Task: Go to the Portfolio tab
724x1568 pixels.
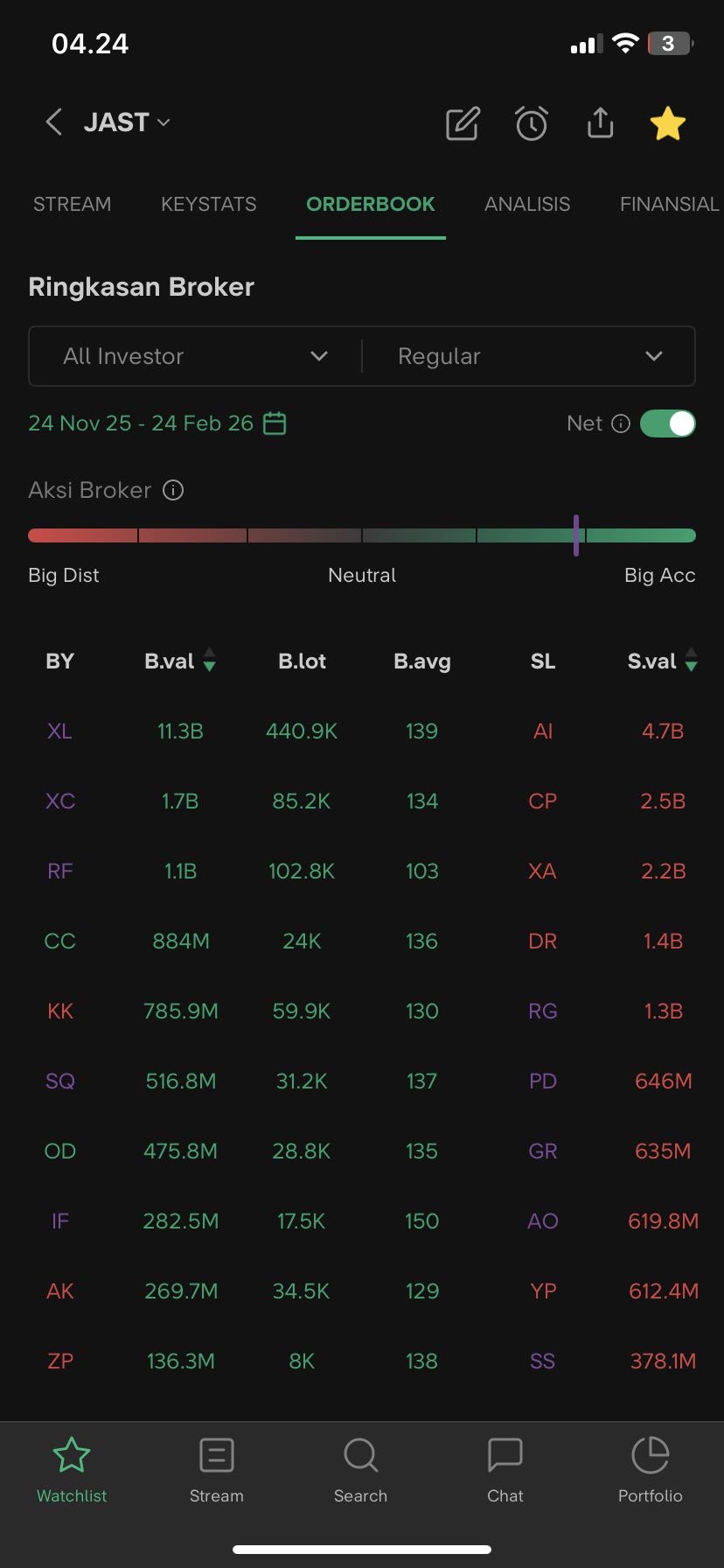Action: pos(650,1471)
